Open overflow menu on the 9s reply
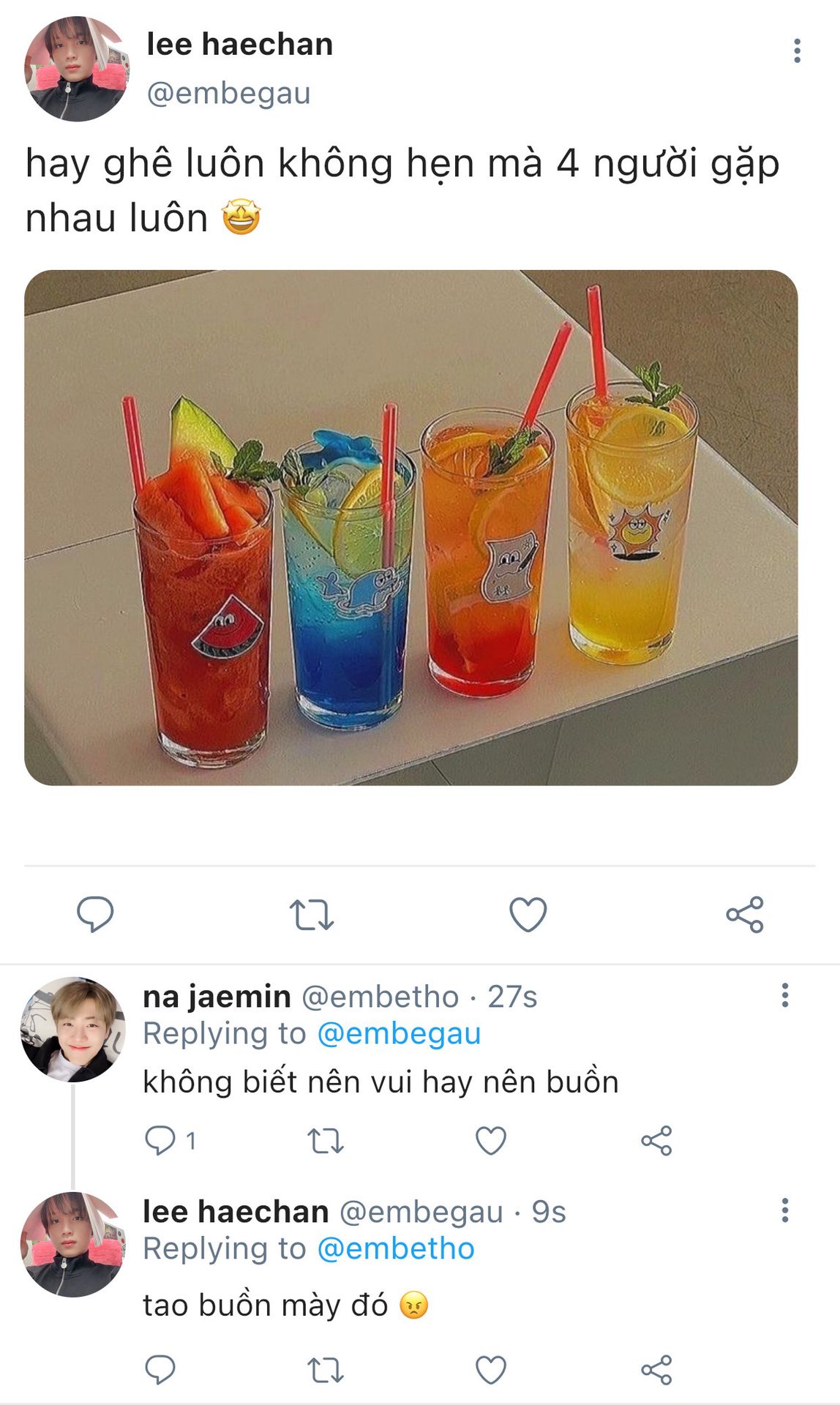Screen dimensions: 840x1405 tap(784, 1210)
